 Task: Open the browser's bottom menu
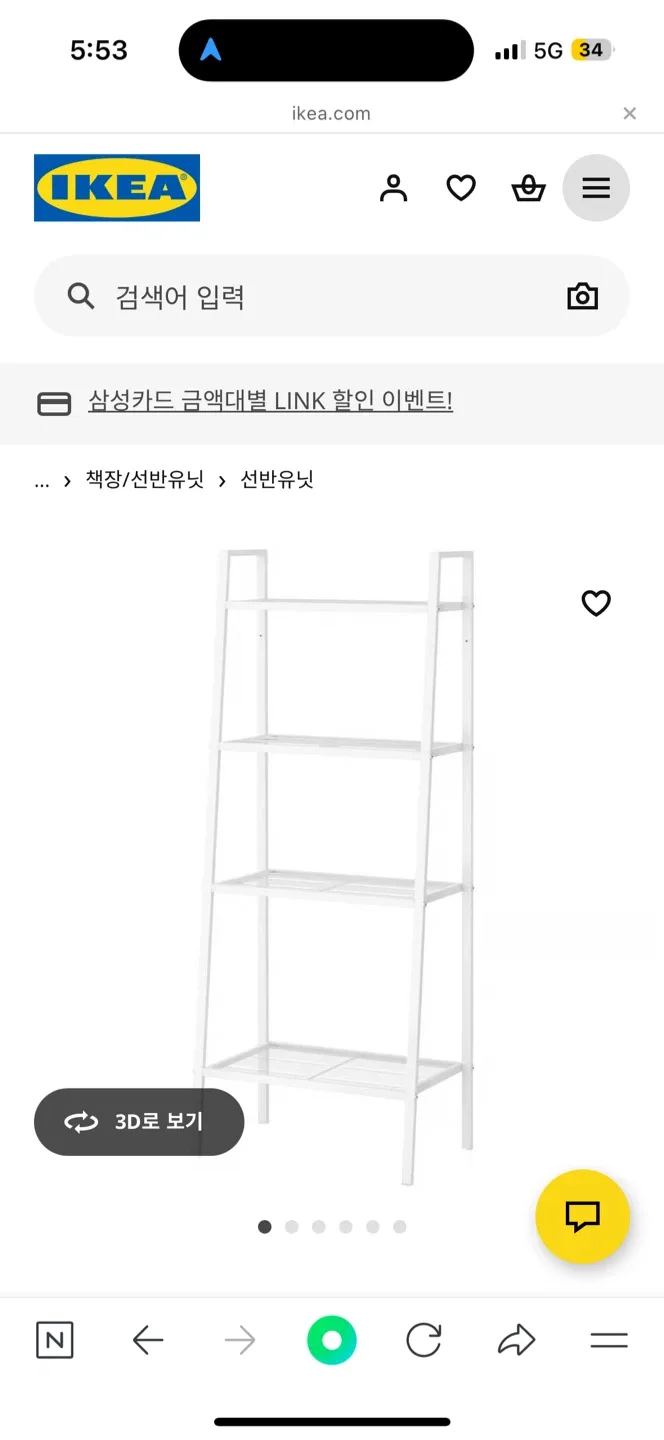click(608, 1340)
